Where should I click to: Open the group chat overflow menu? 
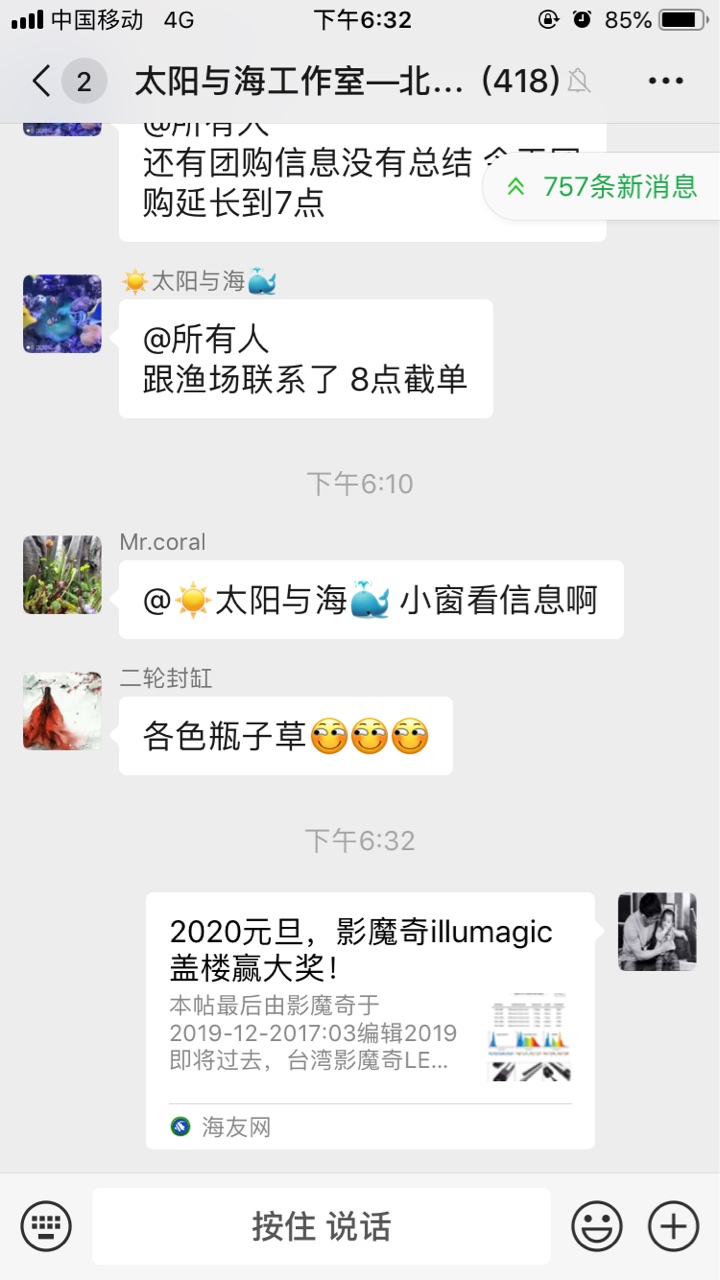(x=665, y=81)
